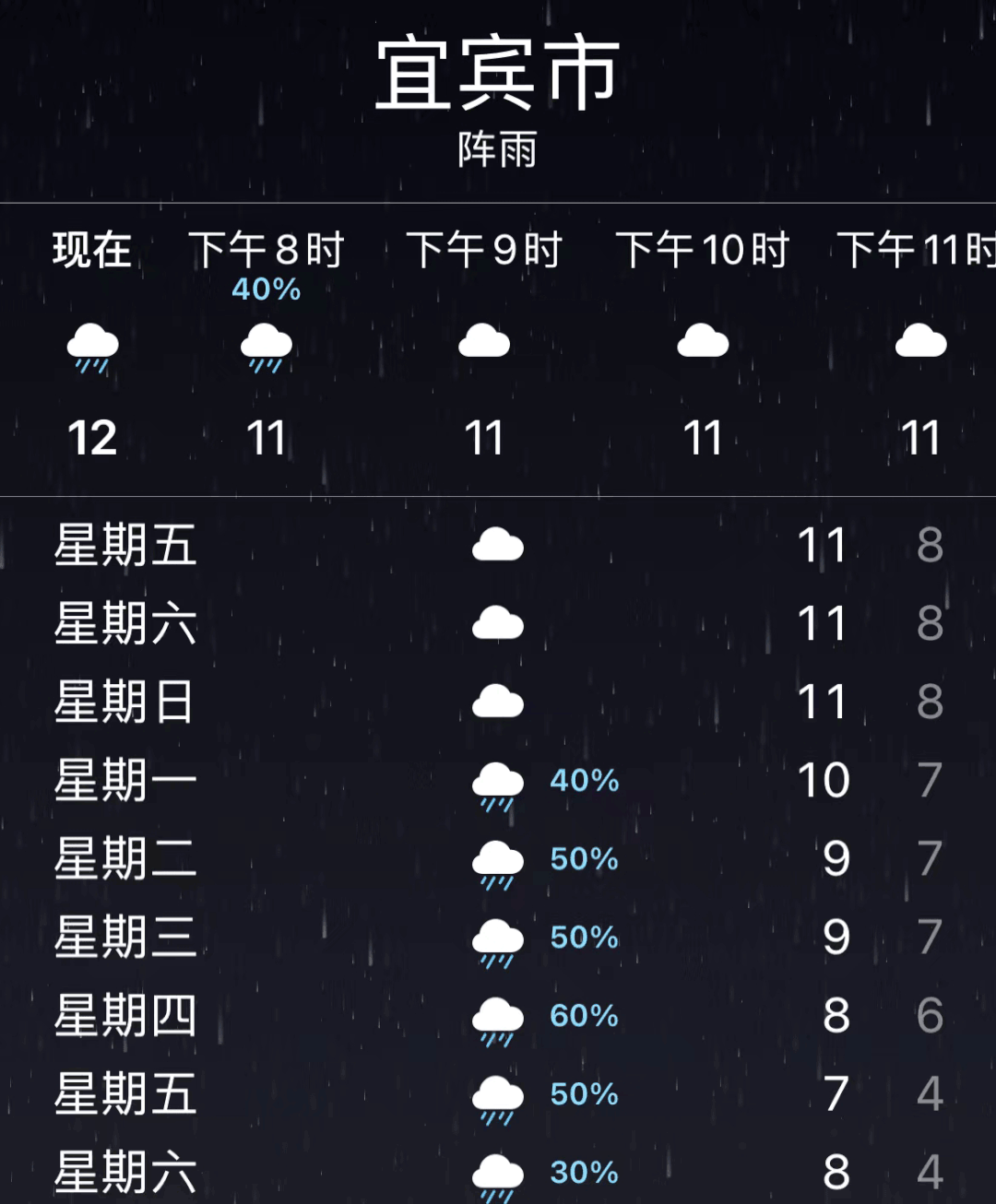Select the cloud icon under 下午11时
Screen dimensions: 996x1204
coord(919,341)
